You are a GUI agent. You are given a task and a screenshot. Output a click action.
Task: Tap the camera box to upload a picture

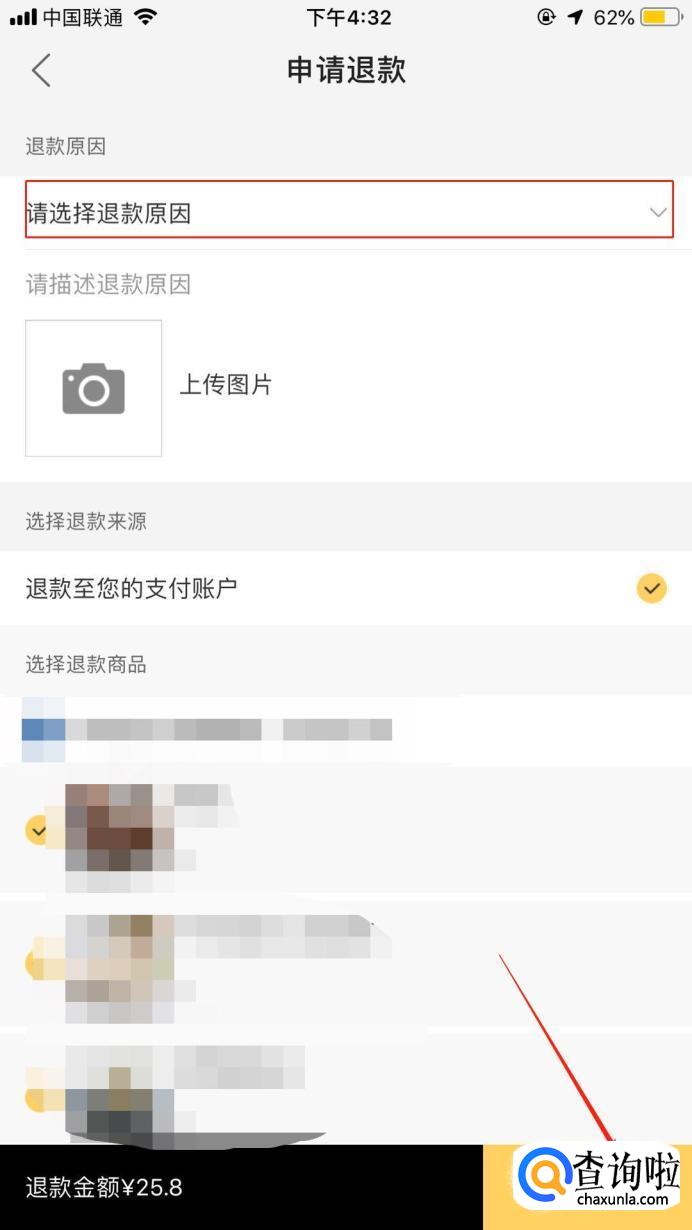point(94,388)
